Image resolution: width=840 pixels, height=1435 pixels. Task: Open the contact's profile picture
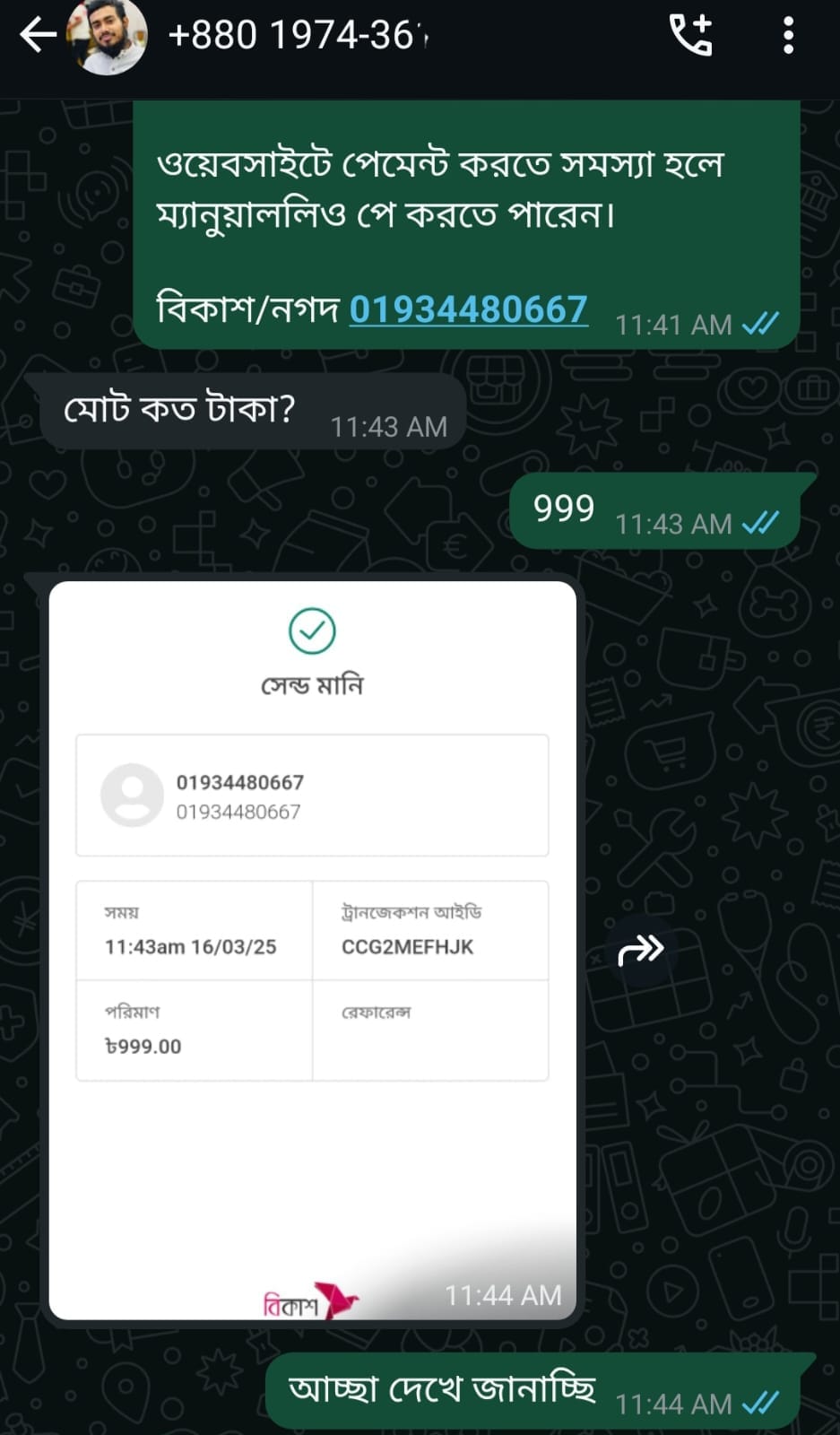[108, 36]
